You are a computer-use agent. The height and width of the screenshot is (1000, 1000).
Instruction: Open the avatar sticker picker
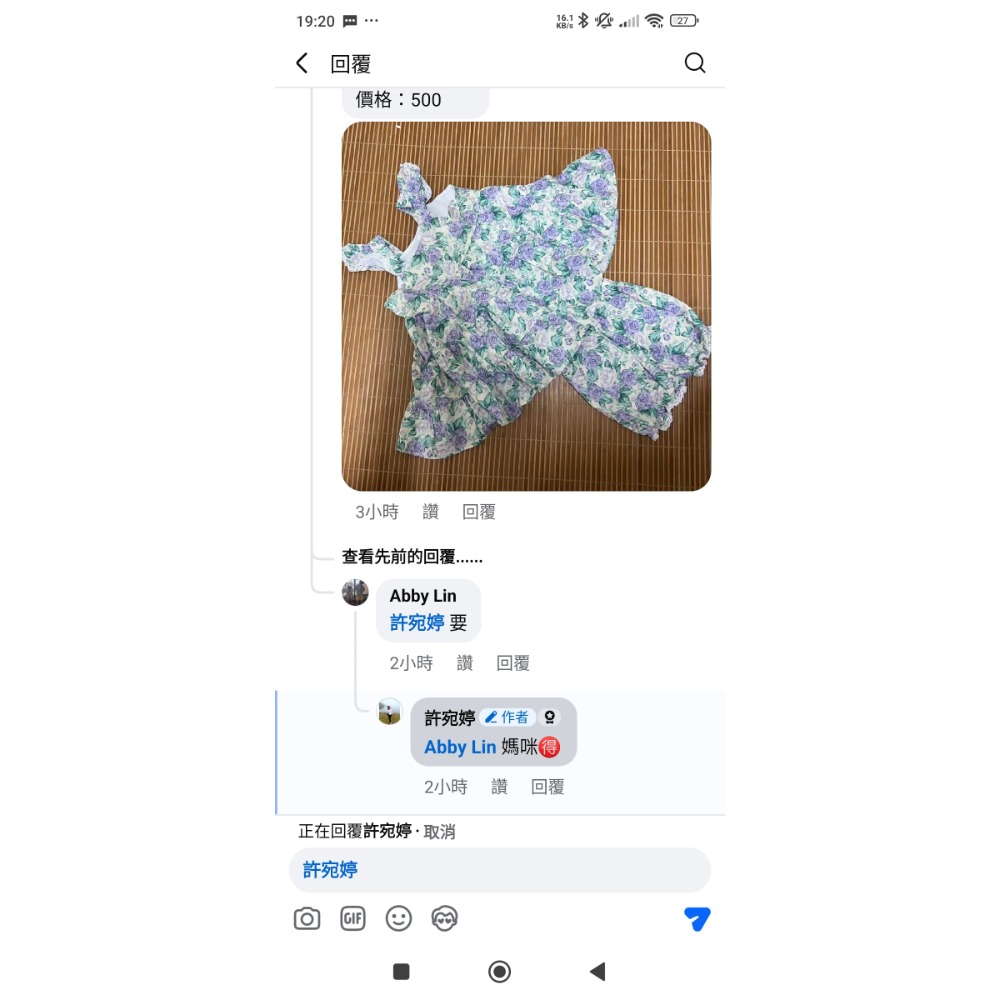pyautogui.click(x=445, y=918)
